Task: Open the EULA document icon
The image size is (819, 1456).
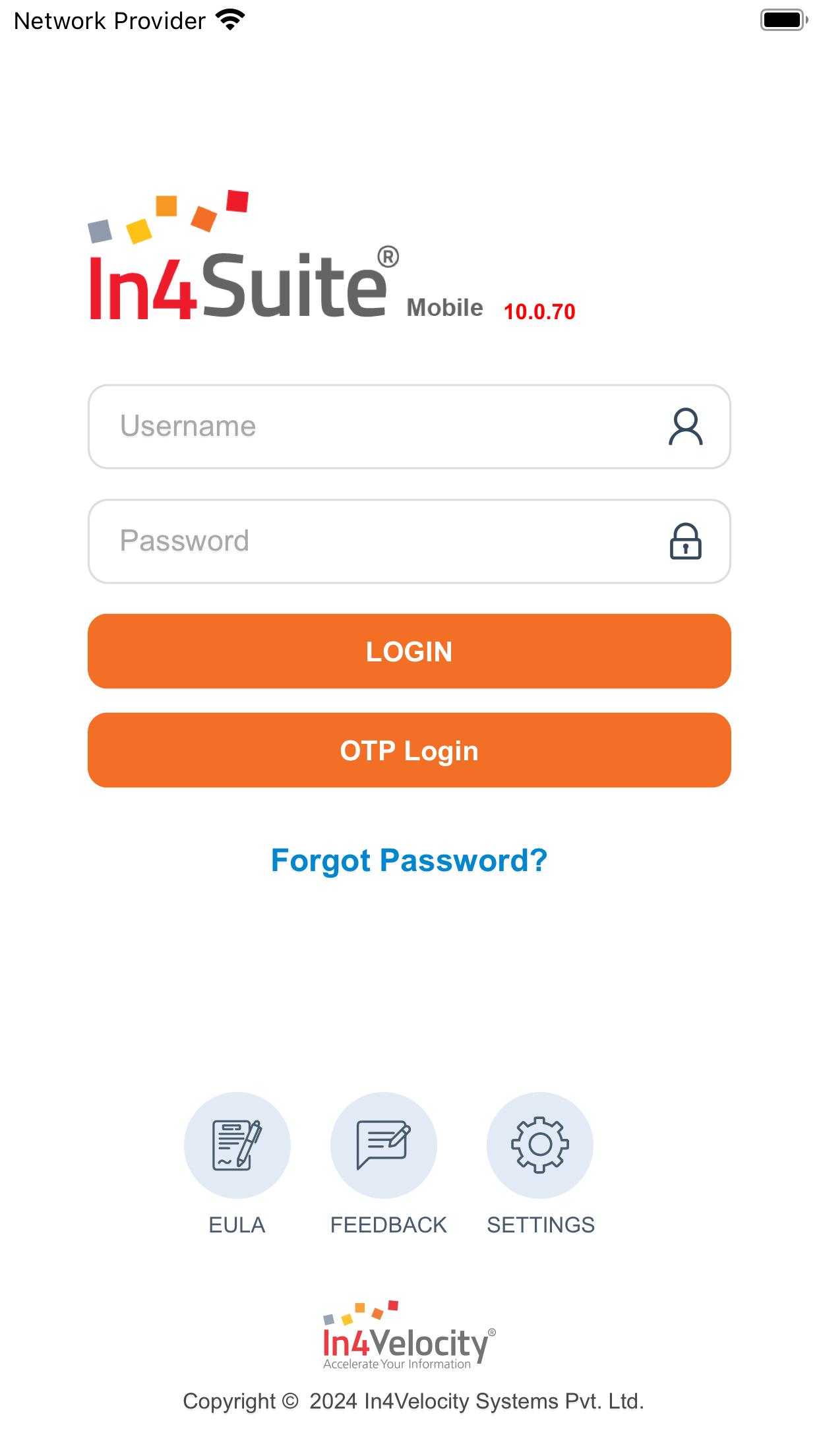Action: tap(237, 1145)
